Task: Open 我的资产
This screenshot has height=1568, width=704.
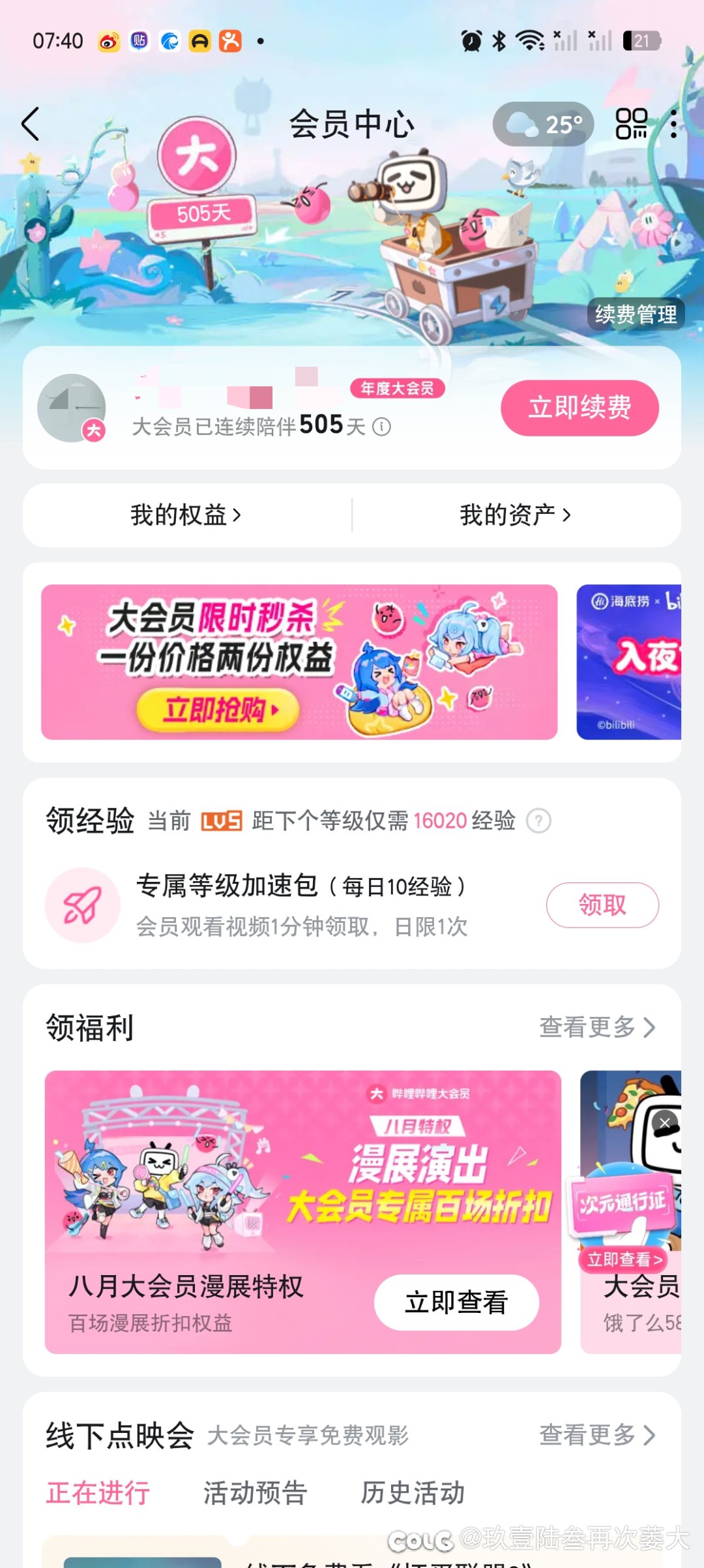Action: click(515, 515)
